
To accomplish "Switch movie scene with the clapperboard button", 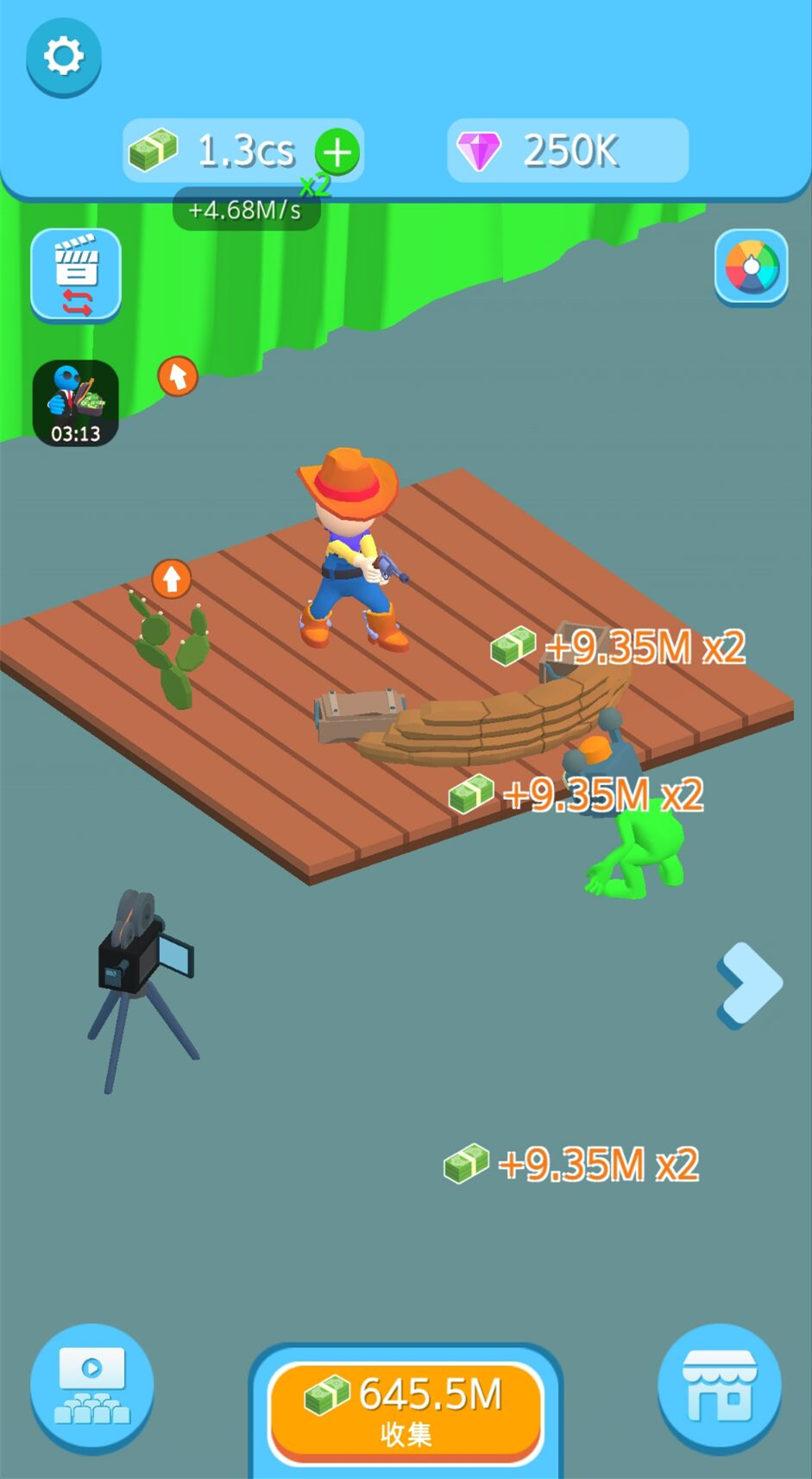I will 76,274.
